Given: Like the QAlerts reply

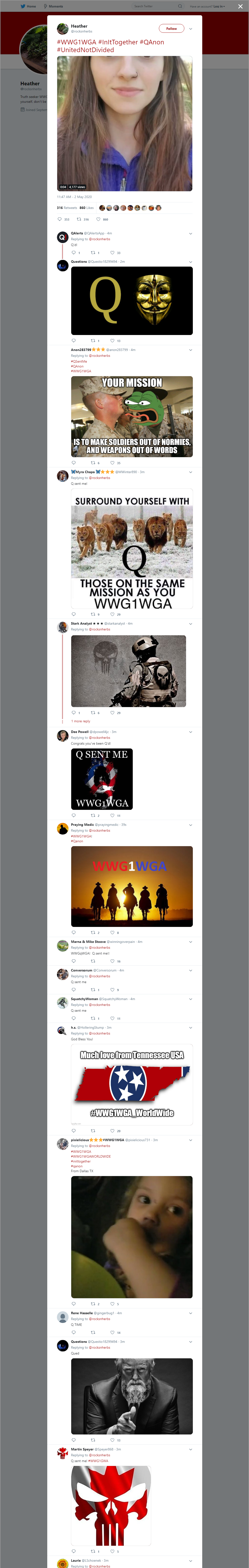Looking at the screenshot, I should click(112, 253).
